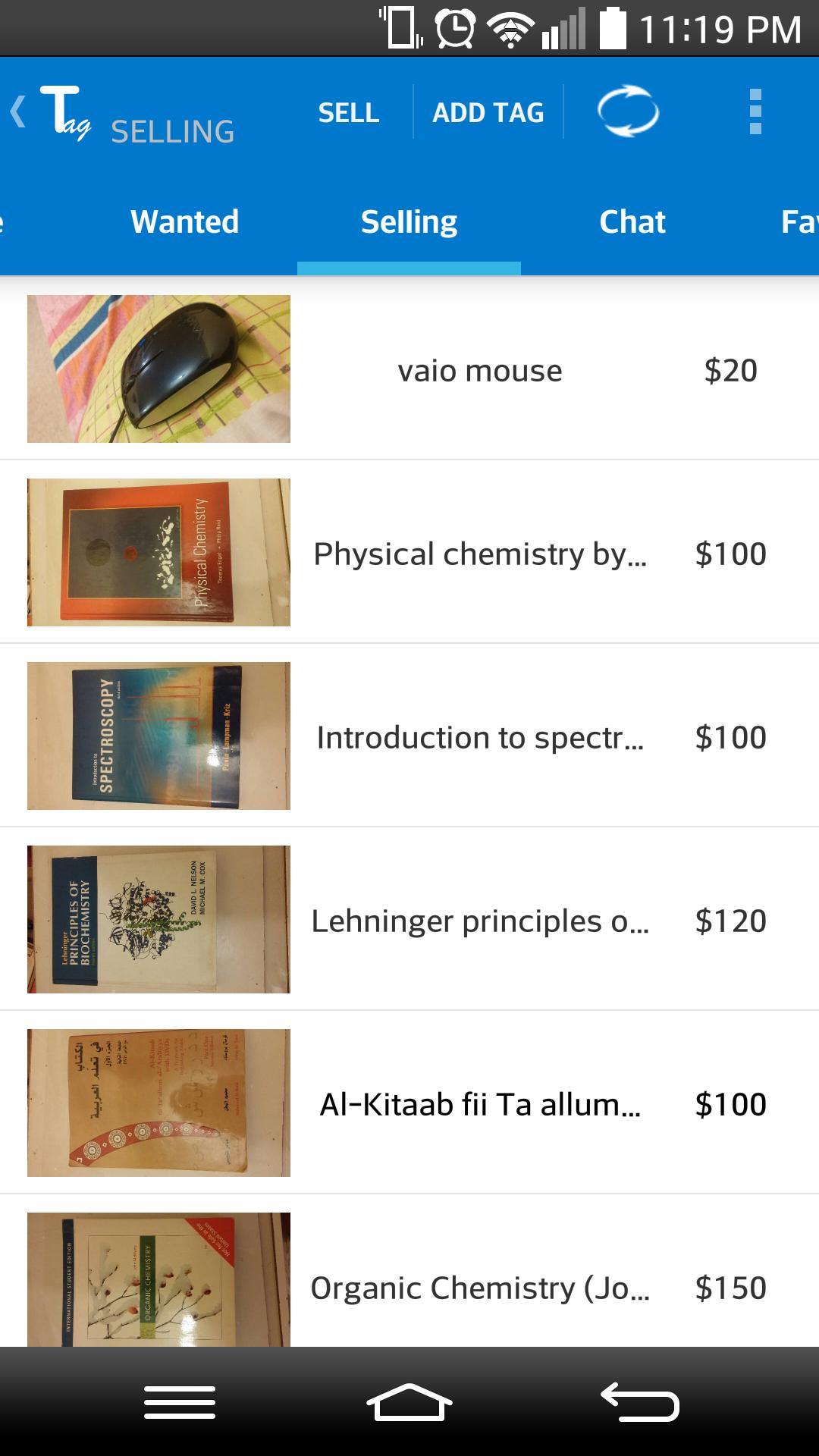
Task: Open the overflow menu
Action: pyautogui.click(x=755, y=112)
